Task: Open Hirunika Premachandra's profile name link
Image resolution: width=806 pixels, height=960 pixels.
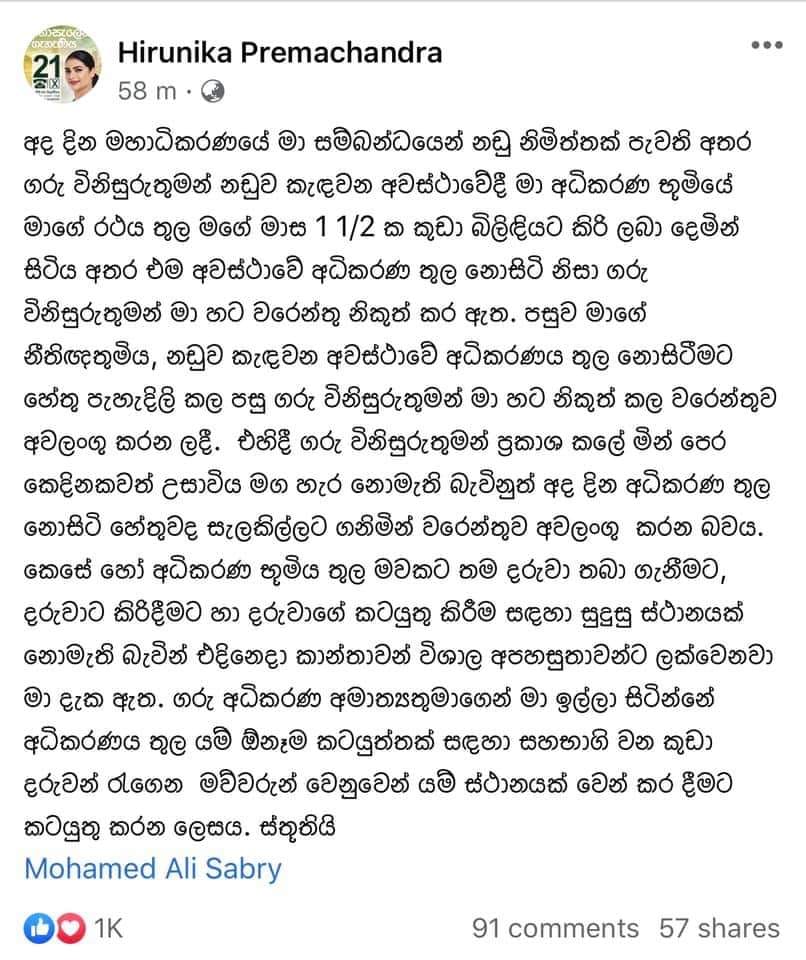Action: click(280, 52)
